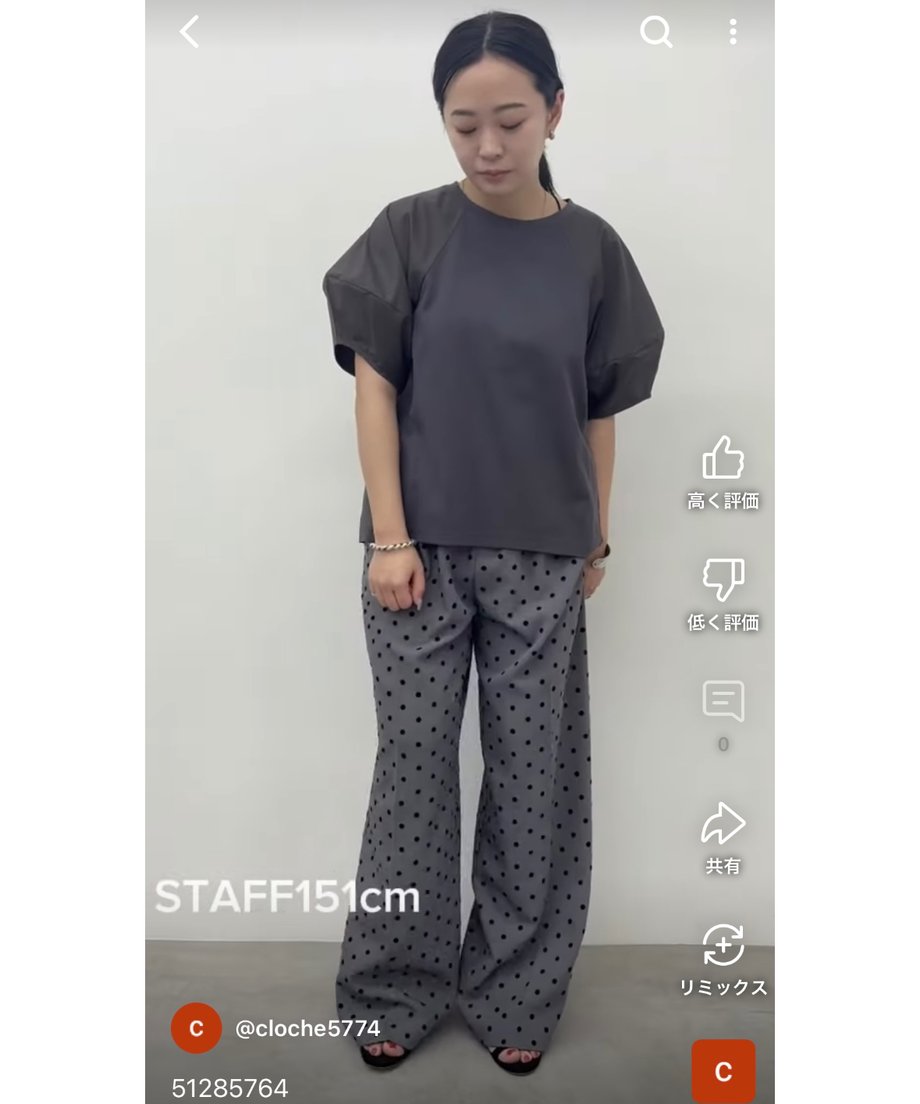The height and width of the screenshot is (1104, 920).
Task: Share this Short video
Action: 723,825
